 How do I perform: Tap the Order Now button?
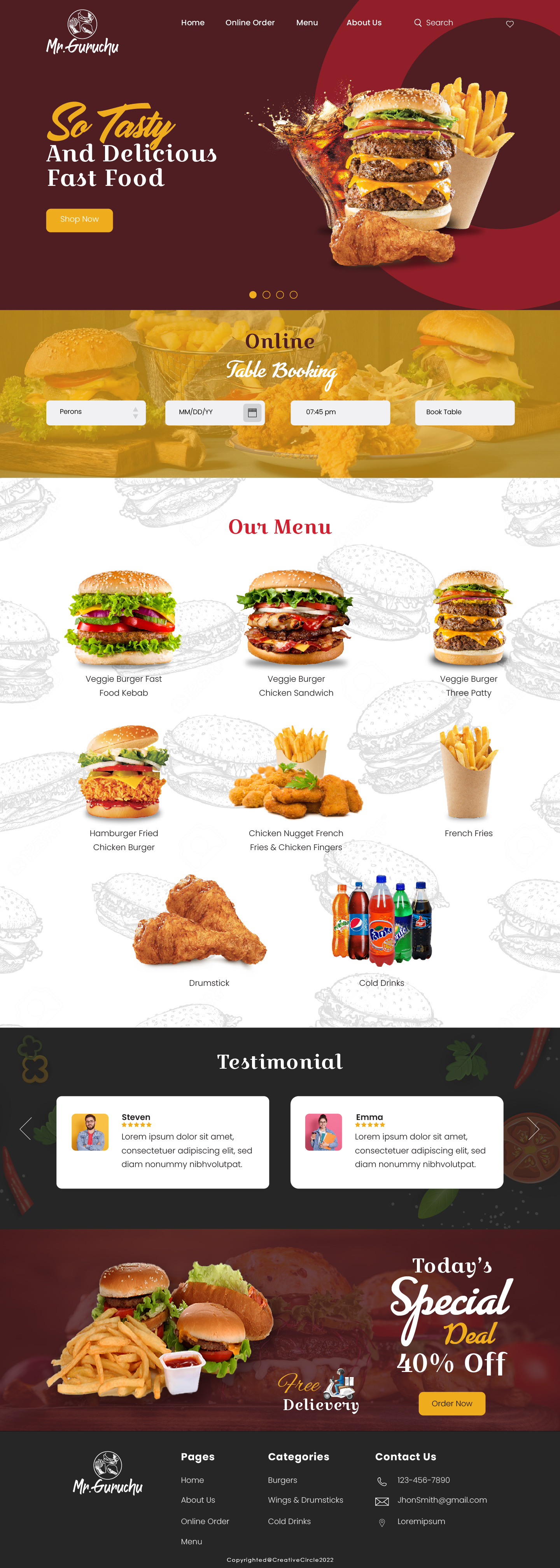click(451, 1403)
